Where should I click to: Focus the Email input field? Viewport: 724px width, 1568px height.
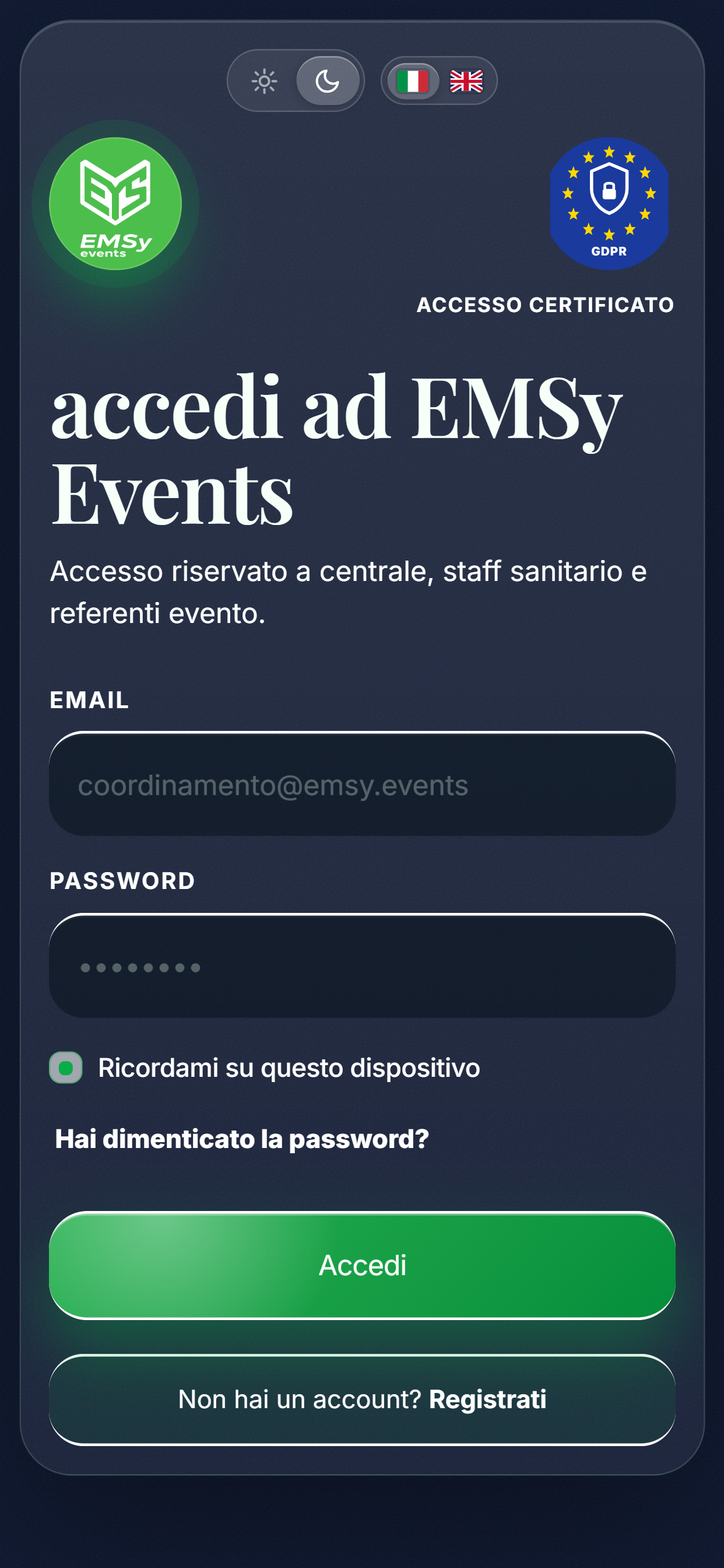(x=362, y=784)
